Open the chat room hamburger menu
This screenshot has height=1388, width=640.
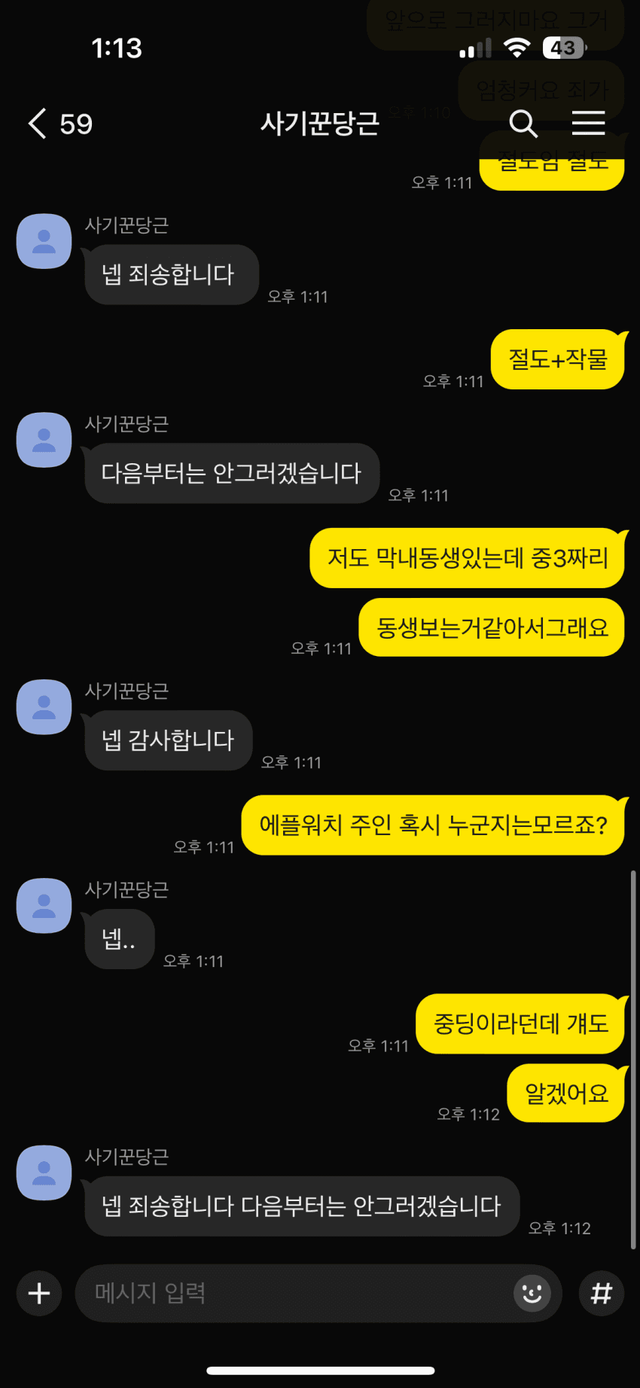tap(588, 123)
